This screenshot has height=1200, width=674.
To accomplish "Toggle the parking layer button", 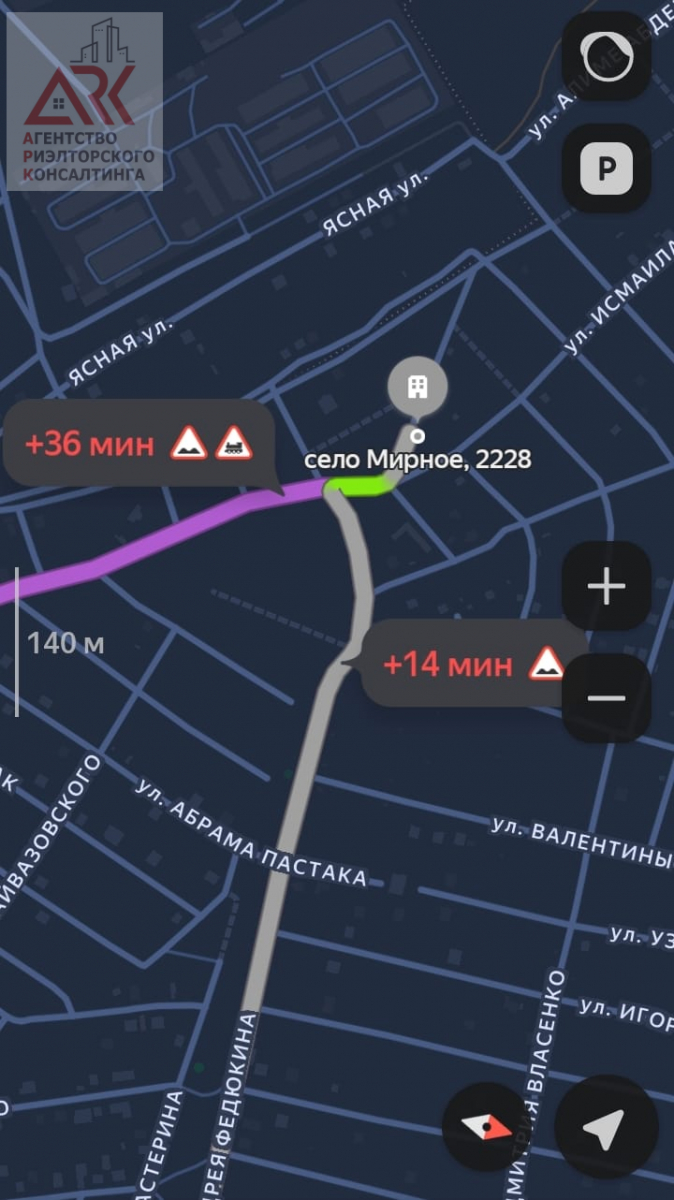I will [606, 168].
